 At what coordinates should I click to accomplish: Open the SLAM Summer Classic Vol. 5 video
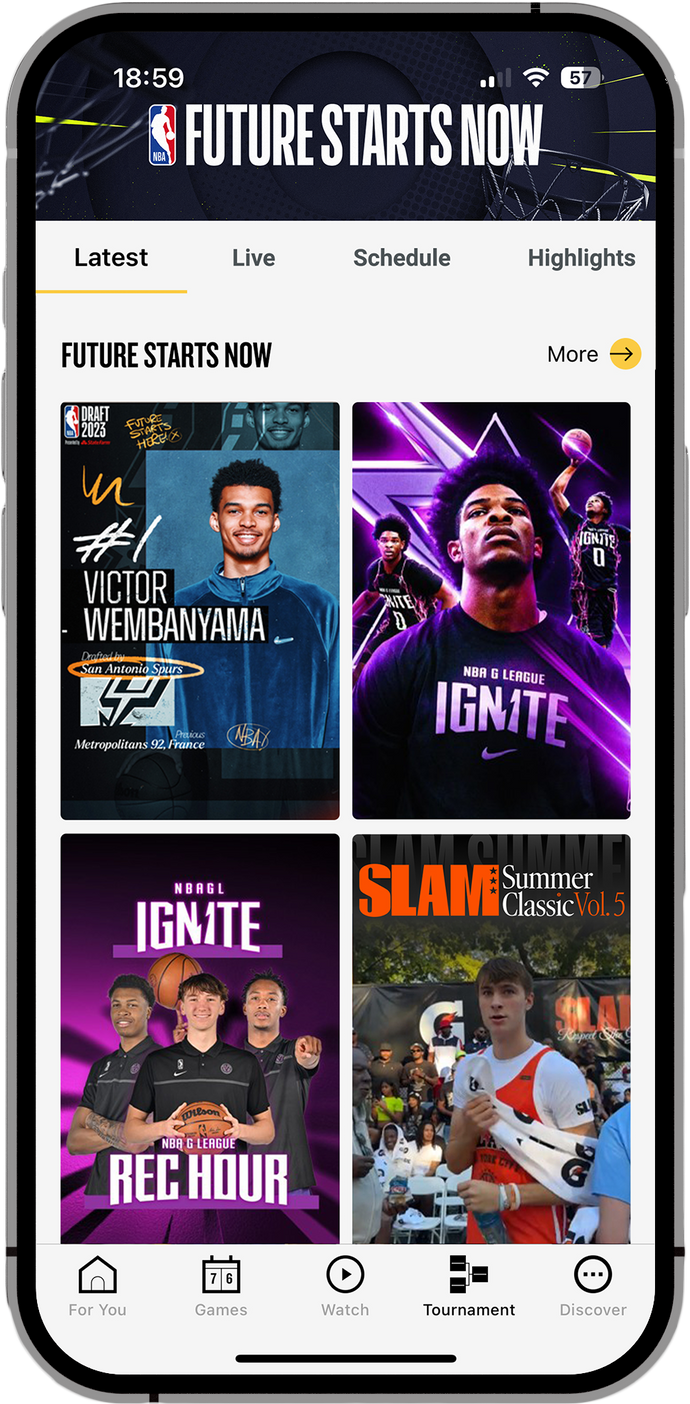[491, 1039]
